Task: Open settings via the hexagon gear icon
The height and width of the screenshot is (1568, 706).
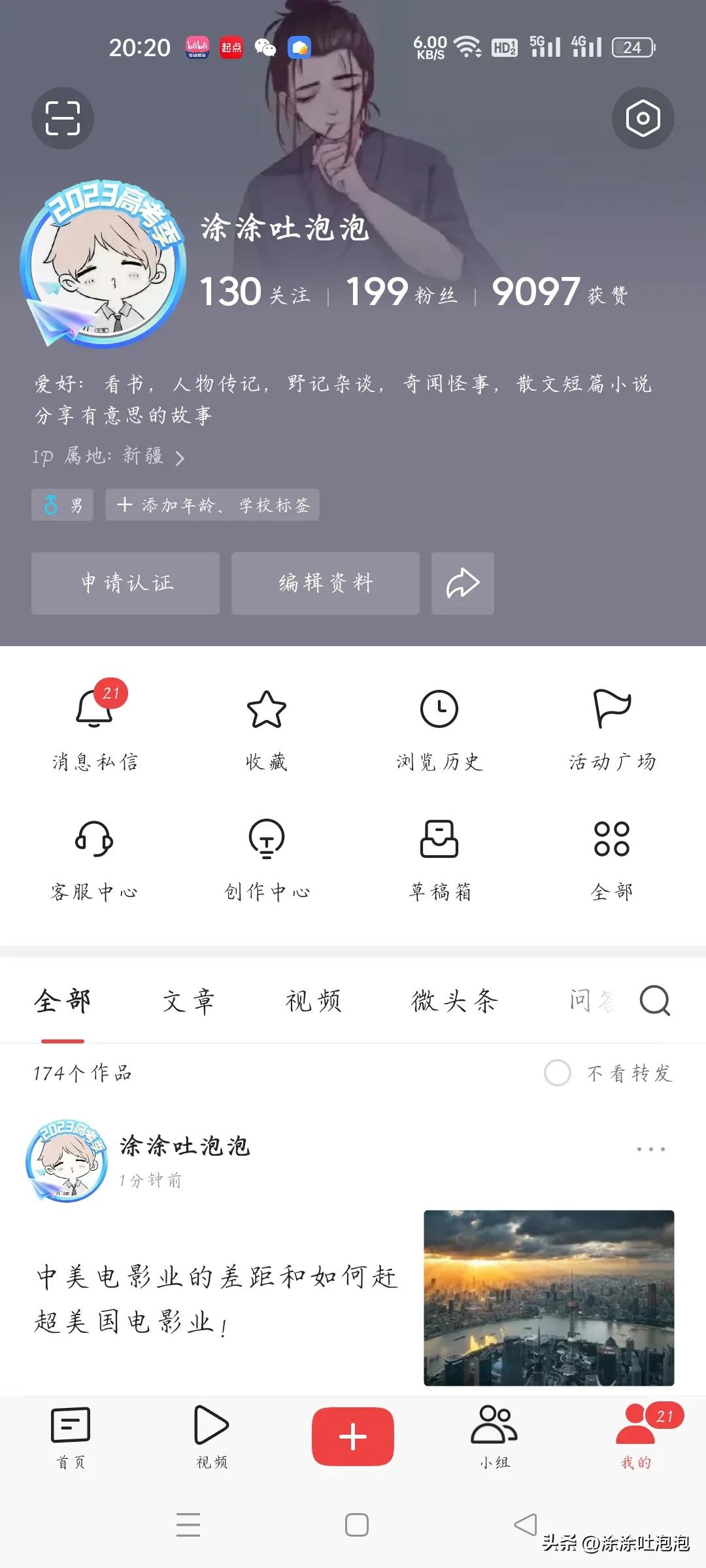Action: (643, 118)
